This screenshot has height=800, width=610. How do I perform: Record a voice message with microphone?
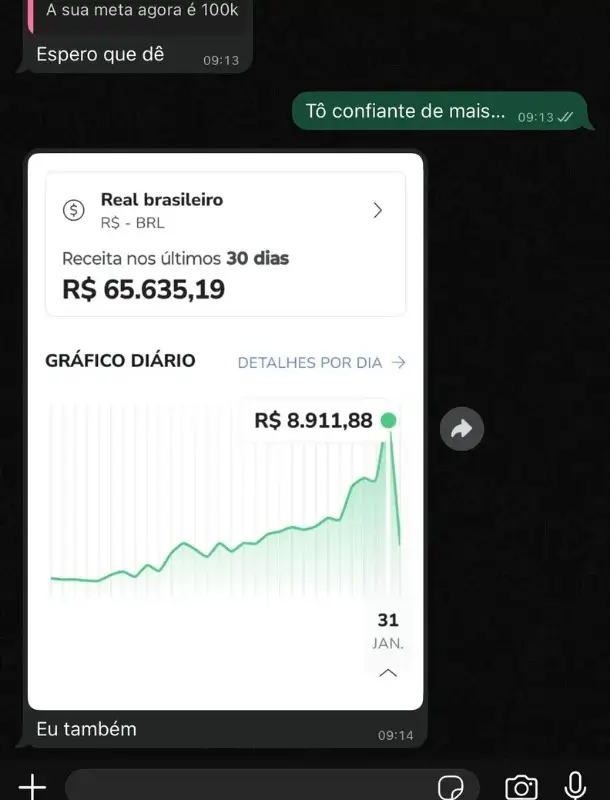pyautogui.click(x=575, y=786)
